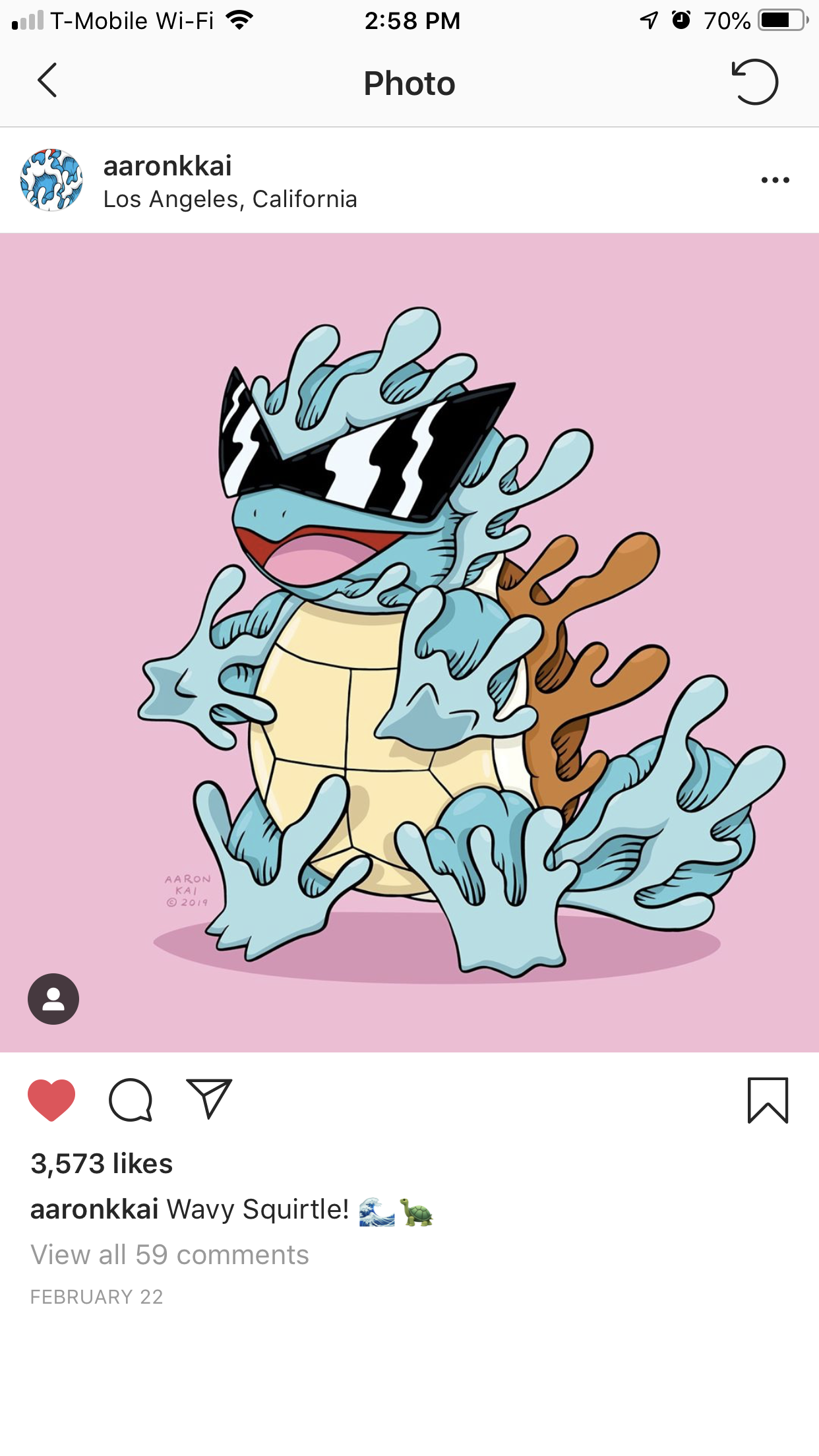Open the post's three-dot options menu
This screenshot has height=1456, width=819.
pyautogui.click(x=775, y=180)
